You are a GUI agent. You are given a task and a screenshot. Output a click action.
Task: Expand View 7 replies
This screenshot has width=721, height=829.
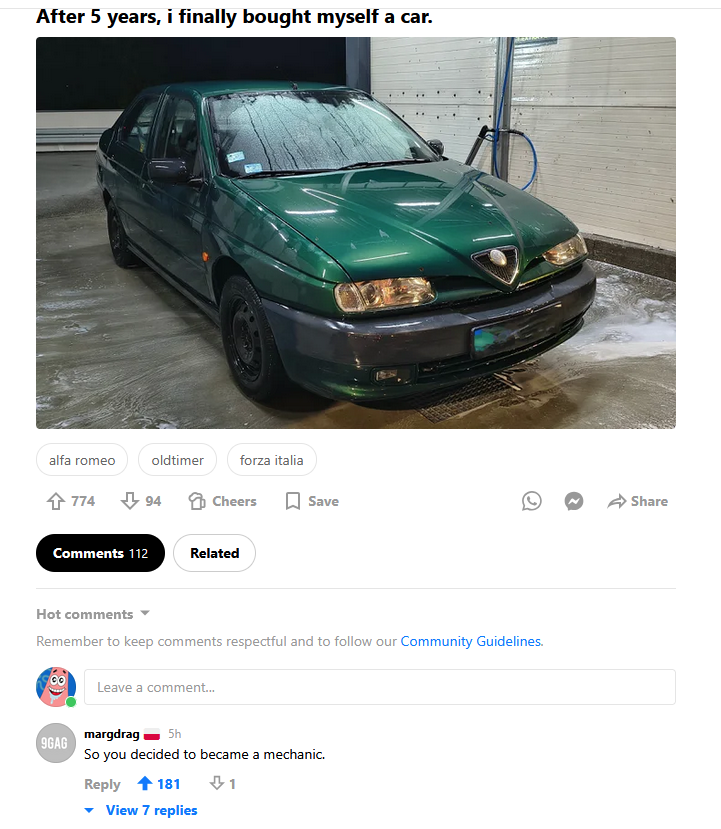[151, 810]
